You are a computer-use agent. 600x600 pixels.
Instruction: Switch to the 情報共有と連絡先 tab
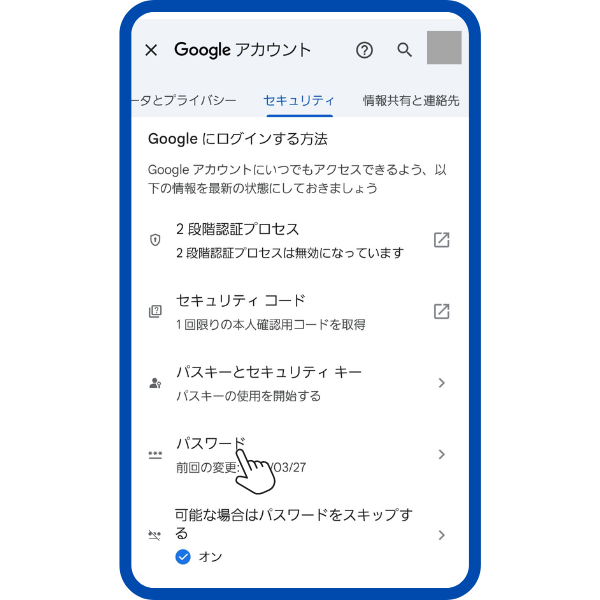point(411,101)
